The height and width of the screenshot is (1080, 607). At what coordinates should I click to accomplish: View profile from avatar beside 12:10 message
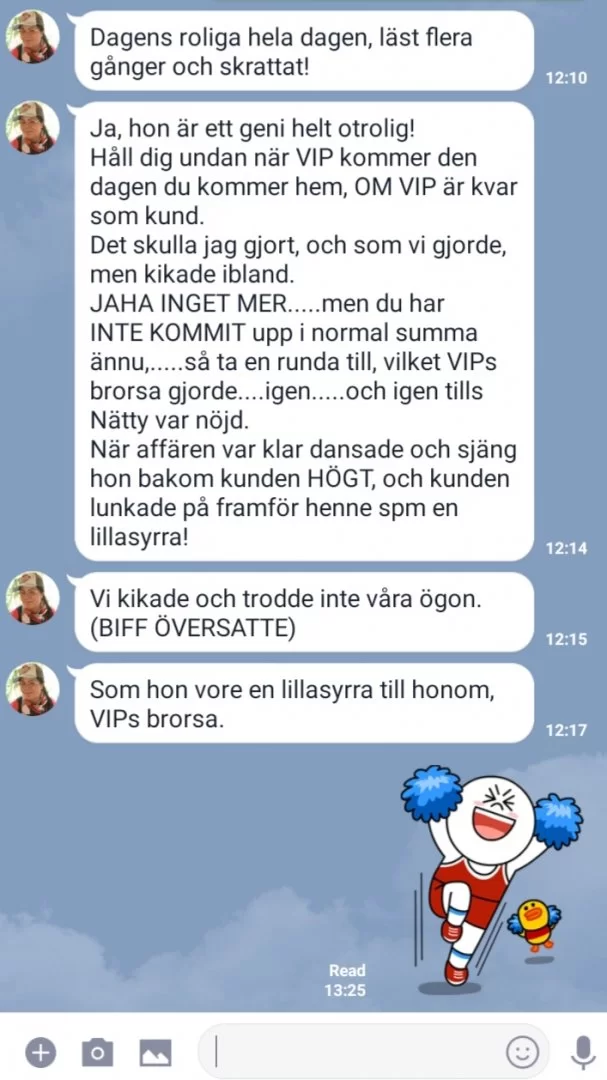coord(33,37)
